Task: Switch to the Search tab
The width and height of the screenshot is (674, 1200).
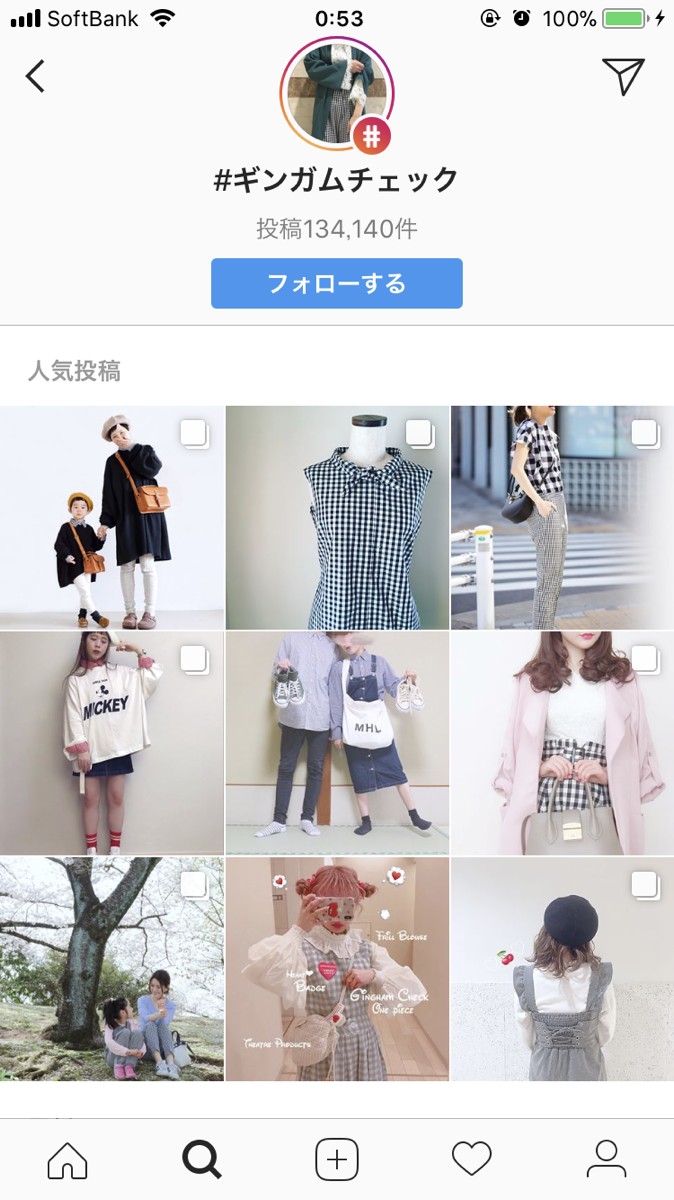Action: point(202,1160)
